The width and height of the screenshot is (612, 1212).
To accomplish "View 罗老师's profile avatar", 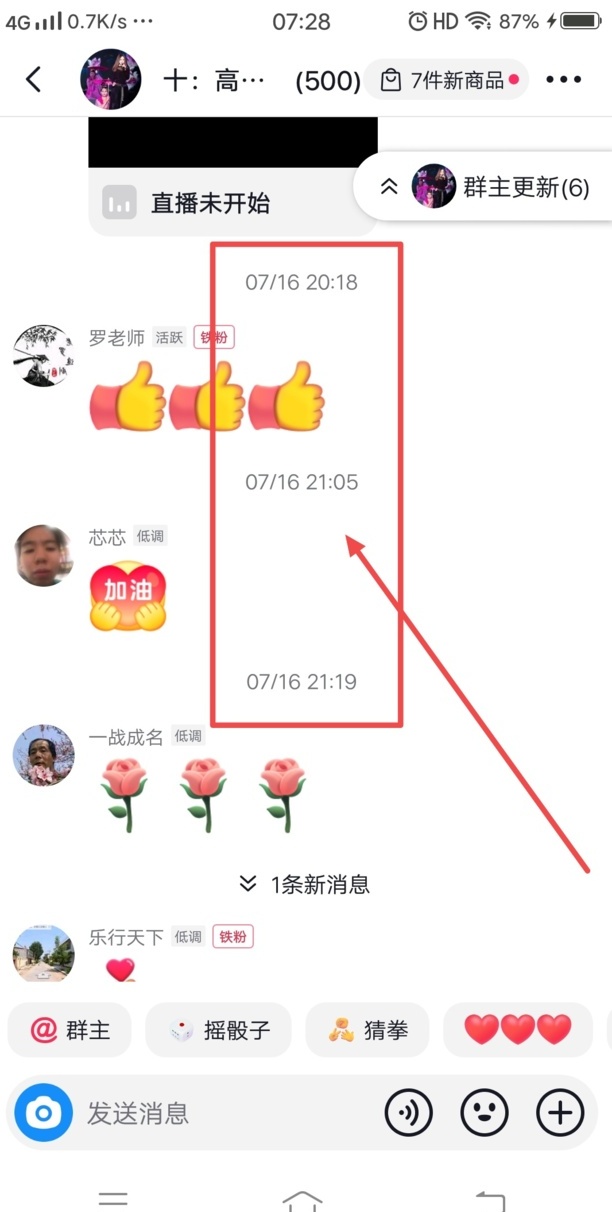I will [x=44, y=356].
